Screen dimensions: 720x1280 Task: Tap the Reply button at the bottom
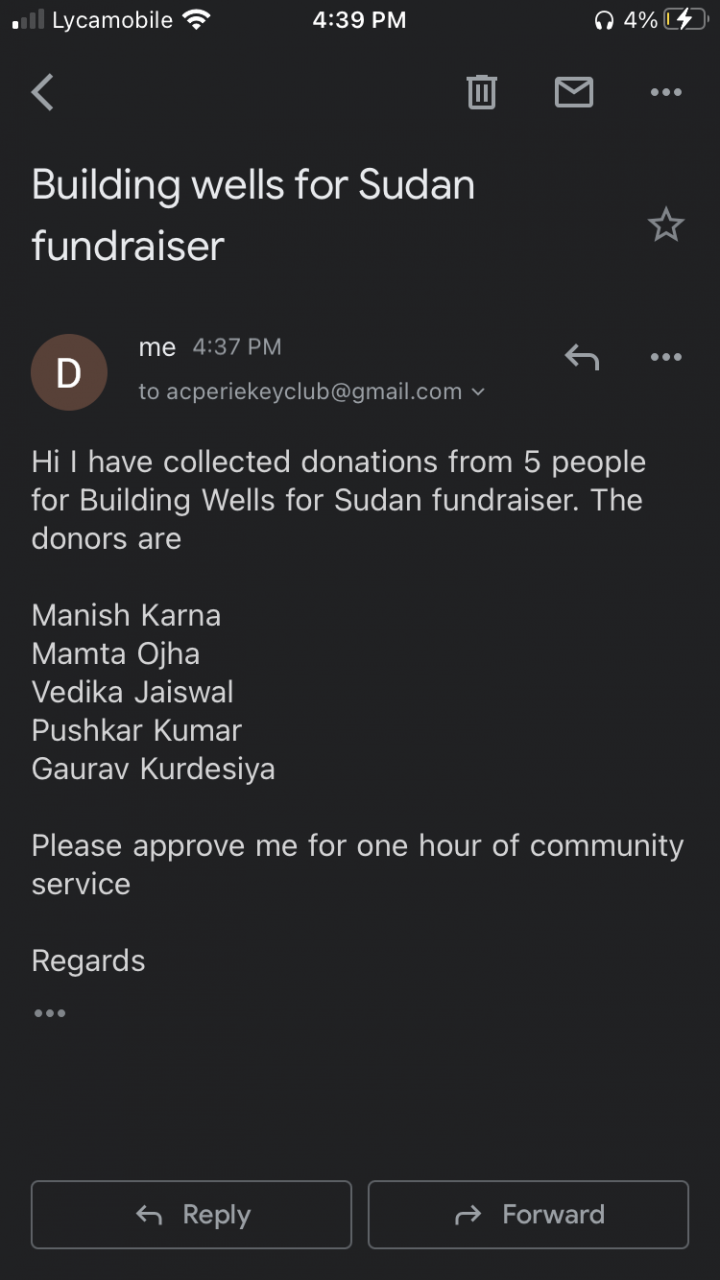[x=191, y=1214]
